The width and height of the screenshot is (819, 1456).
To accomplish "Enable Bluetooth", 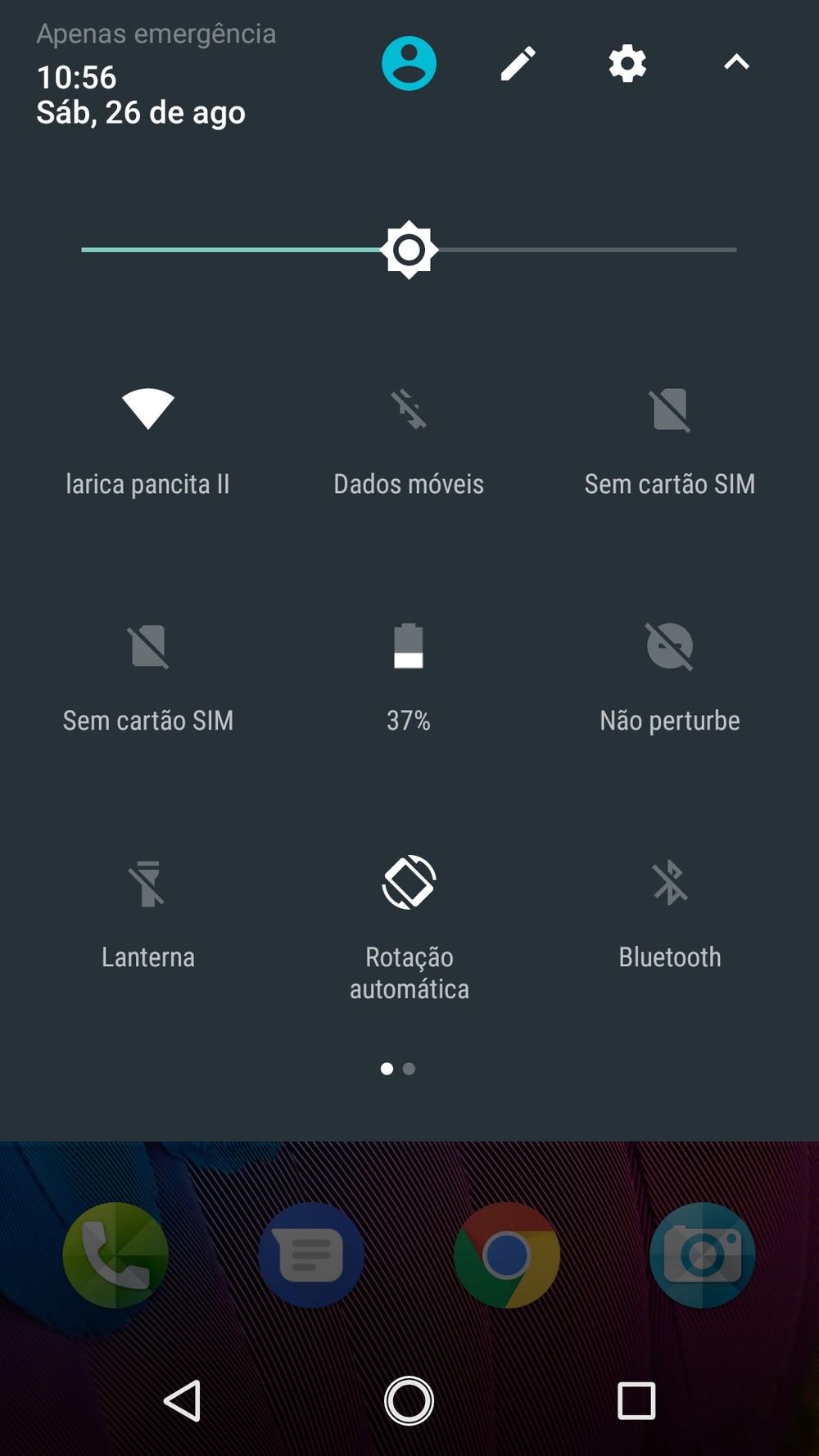I will coord(670,884).
